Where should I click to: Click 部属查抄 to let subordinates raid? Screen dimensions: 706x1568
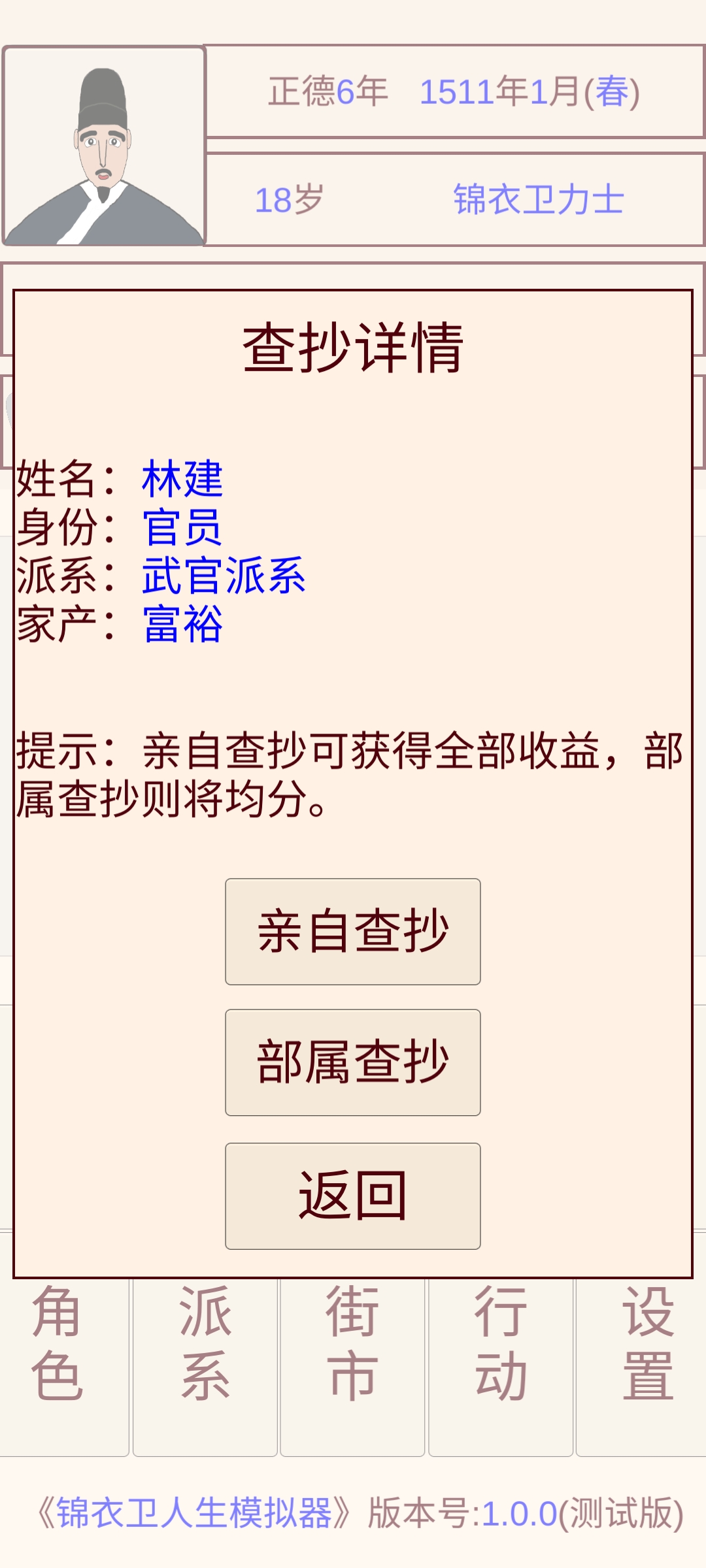[x=353, y=1062]
